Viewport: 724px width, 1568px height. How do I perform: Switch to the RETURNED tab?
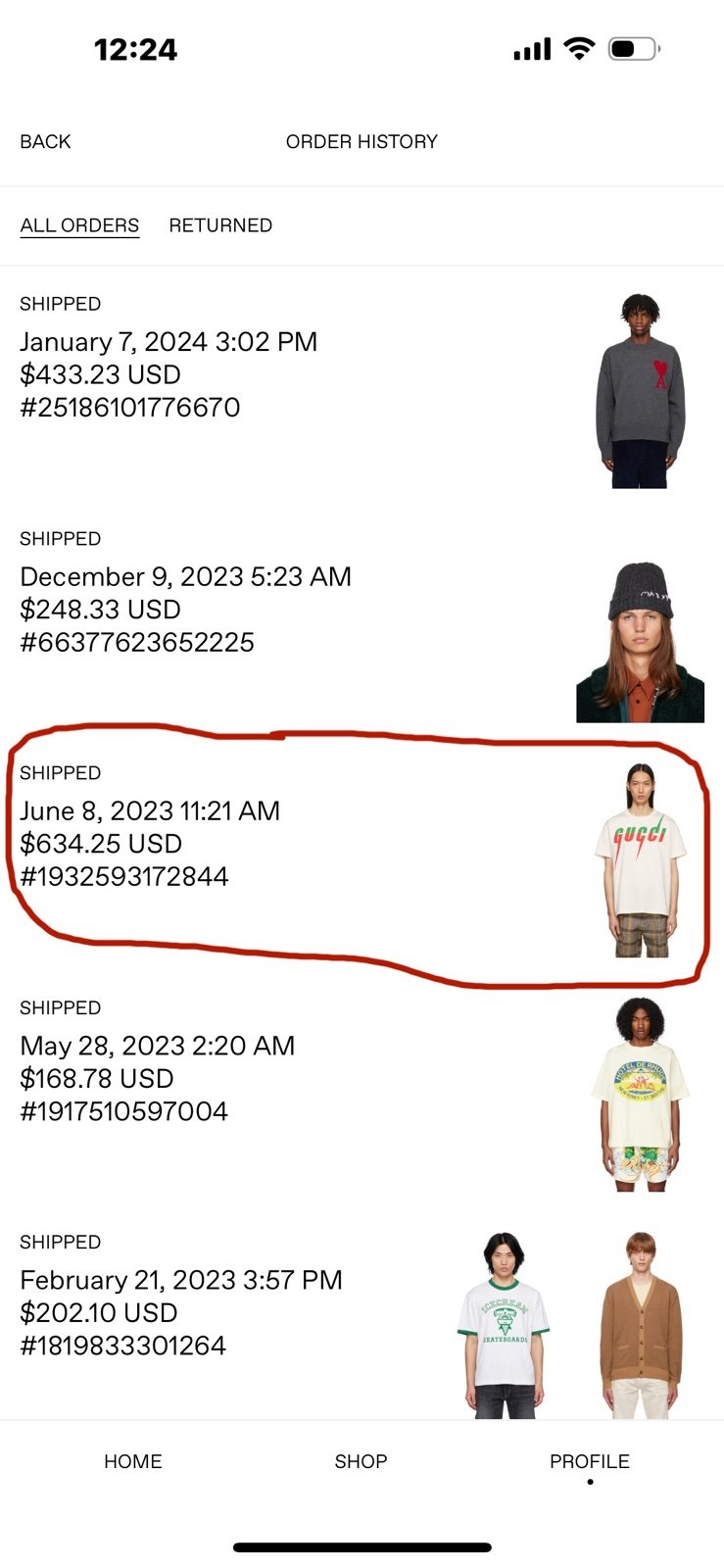tap(220, 225)
